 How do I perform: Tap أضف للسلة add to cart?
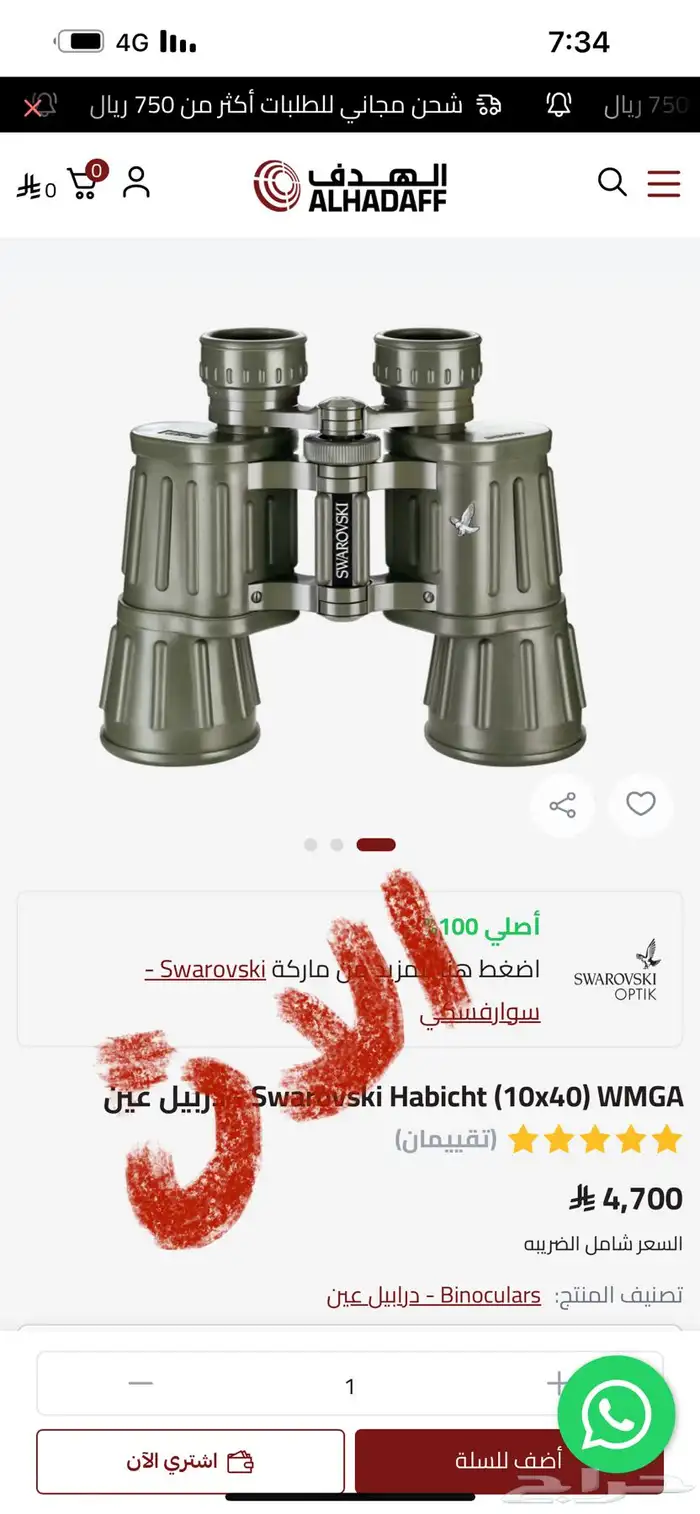pyautogui.click(x=509, y=1461)
